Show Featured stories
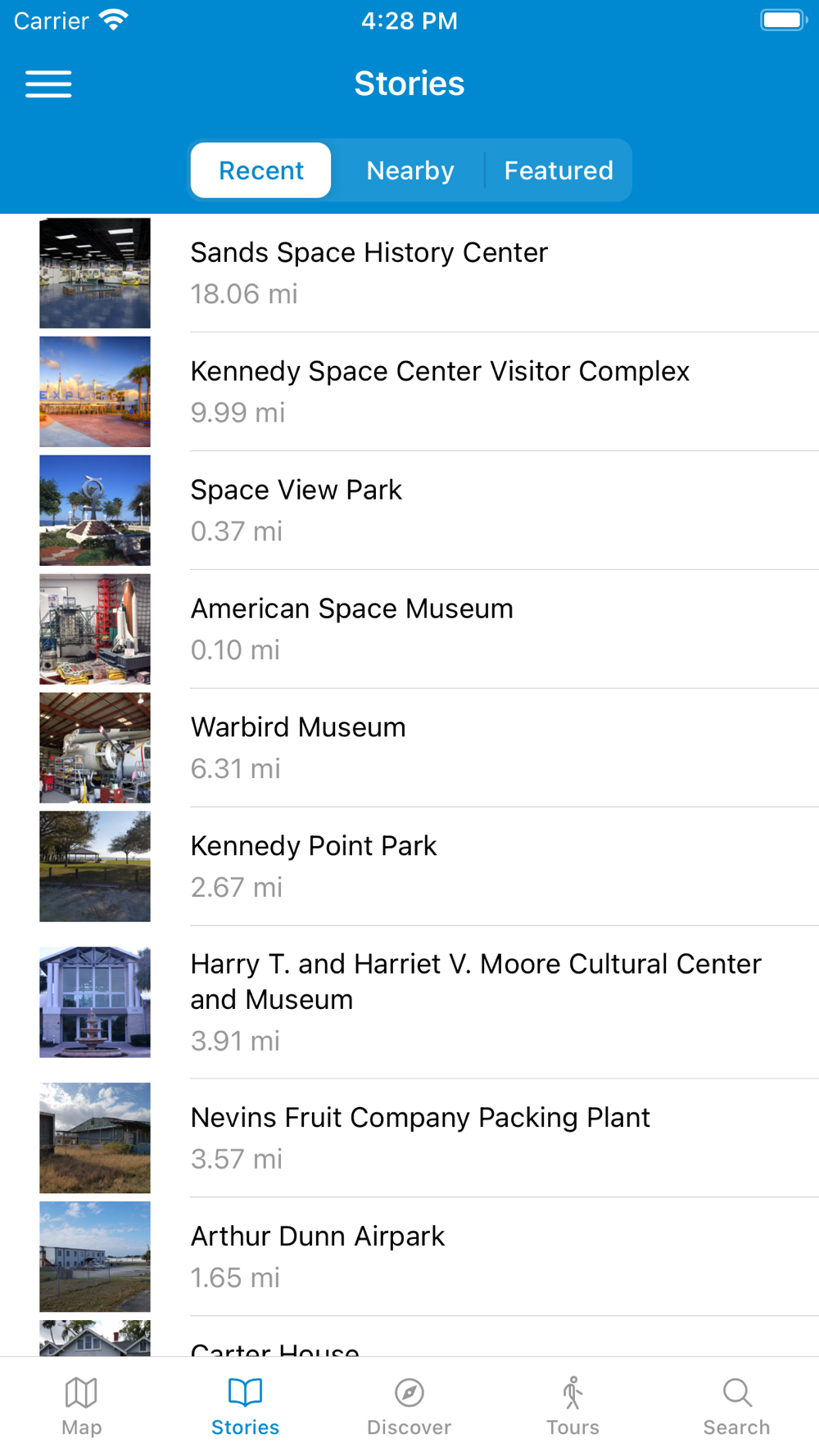Viewport: 819px width, 1456px height. click(x=559, y=170)
